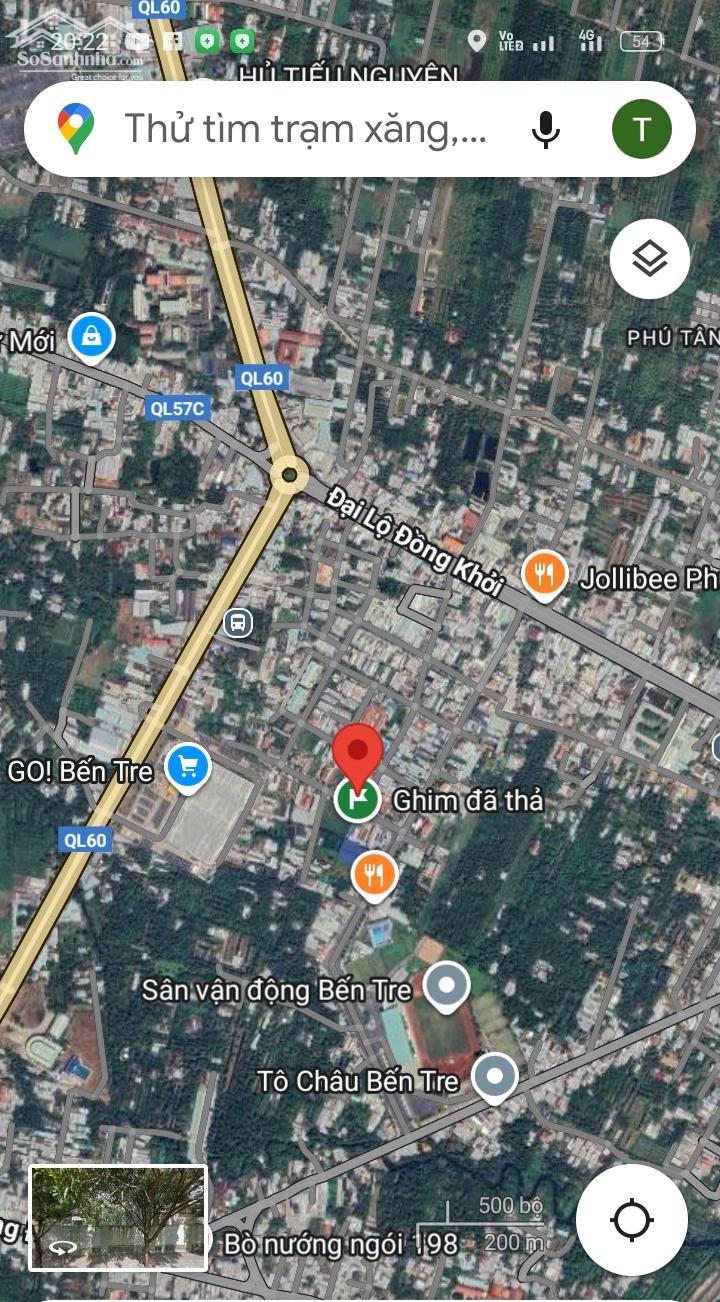Select the GO! Bến Tre shopping marker

click(x=187, y=768)
